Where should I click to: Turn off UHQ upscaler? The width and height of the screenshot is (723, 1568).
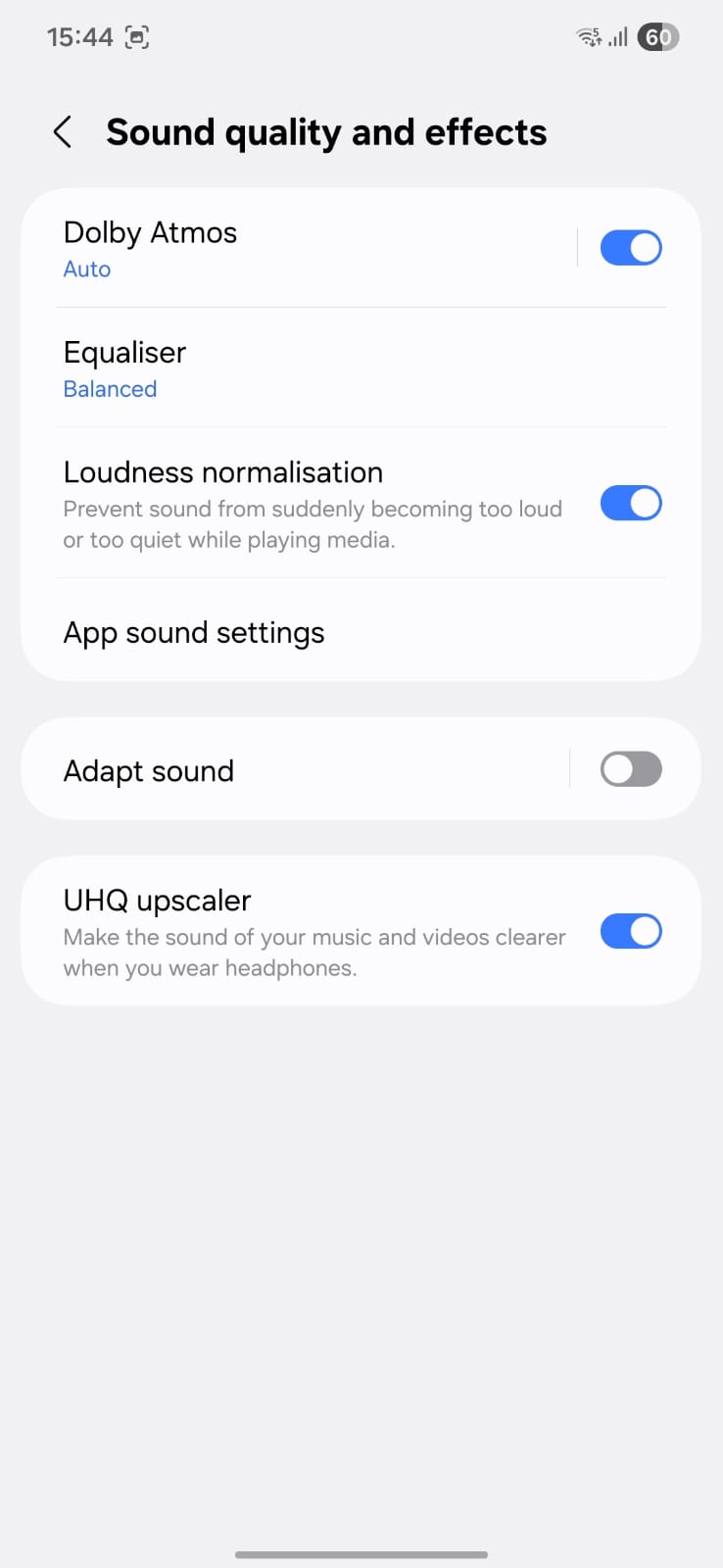pyautogui.click(x=630, y=931)
